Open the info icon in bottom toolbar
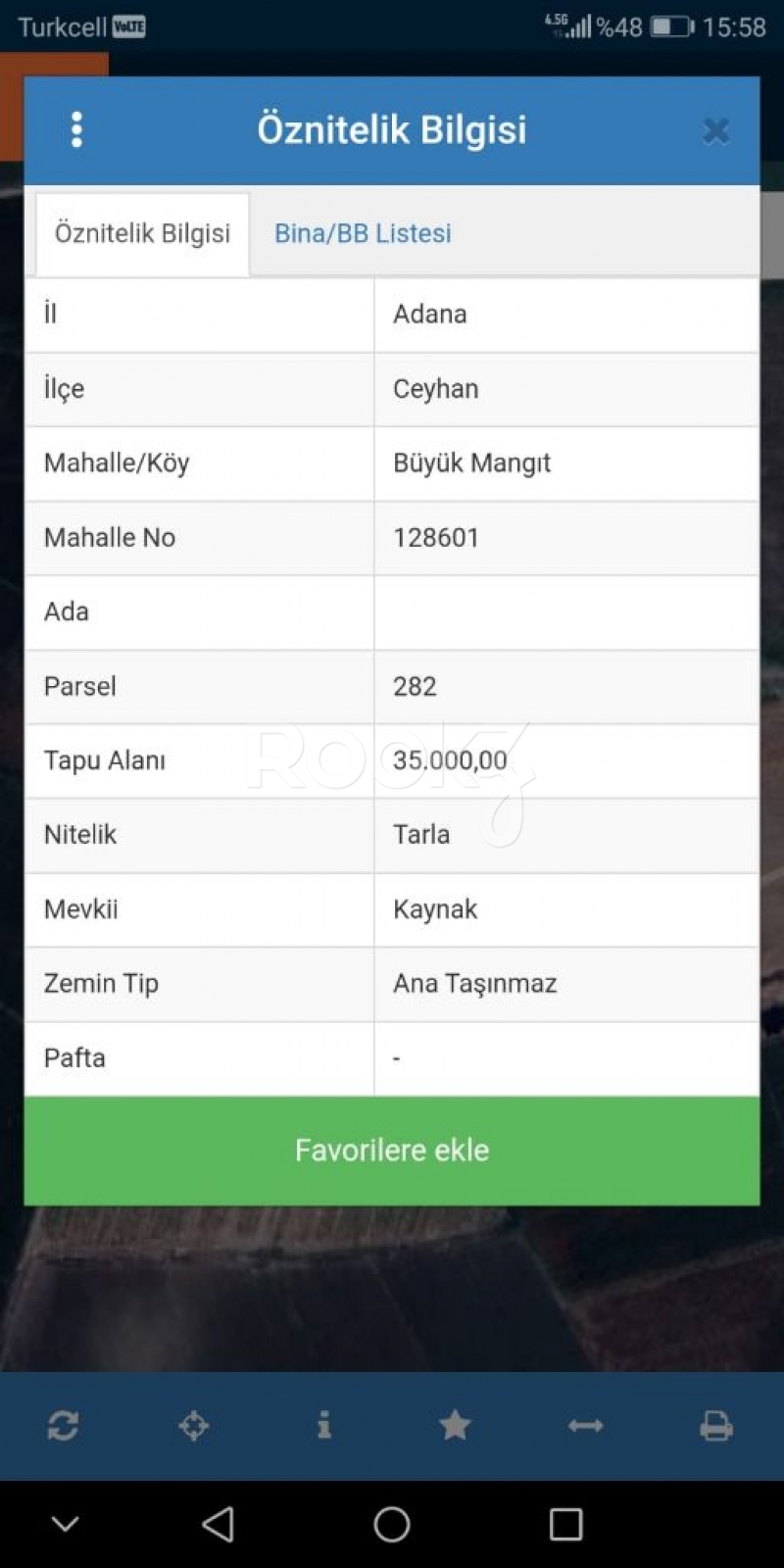This screenshot has width=784, height=1568. point(324,1425)
